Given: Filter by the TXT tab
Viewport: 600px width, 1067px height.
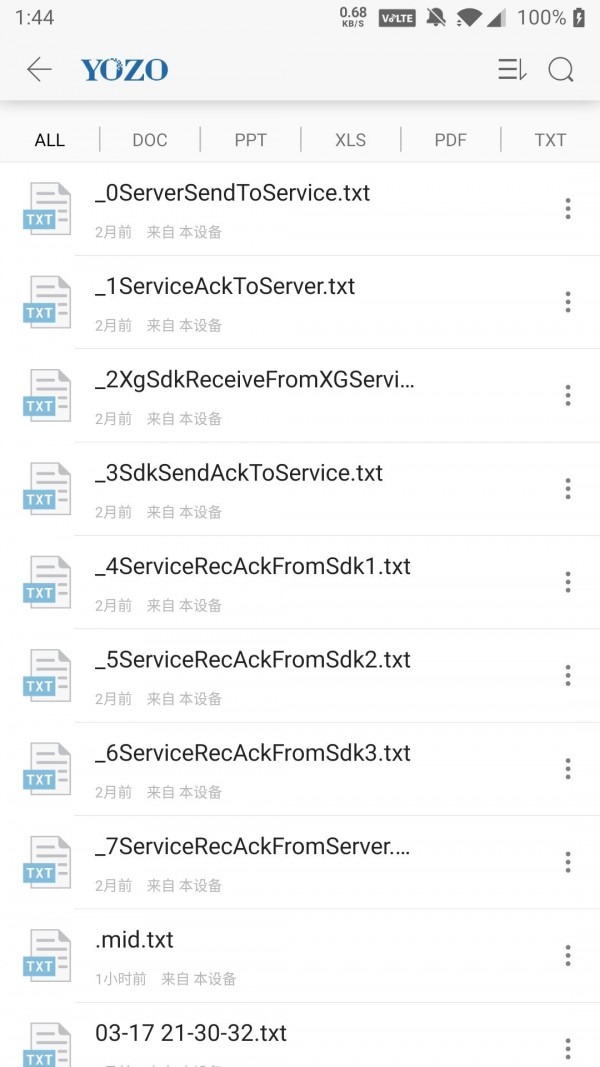Looking at the screenshot, I should point(550,140).
